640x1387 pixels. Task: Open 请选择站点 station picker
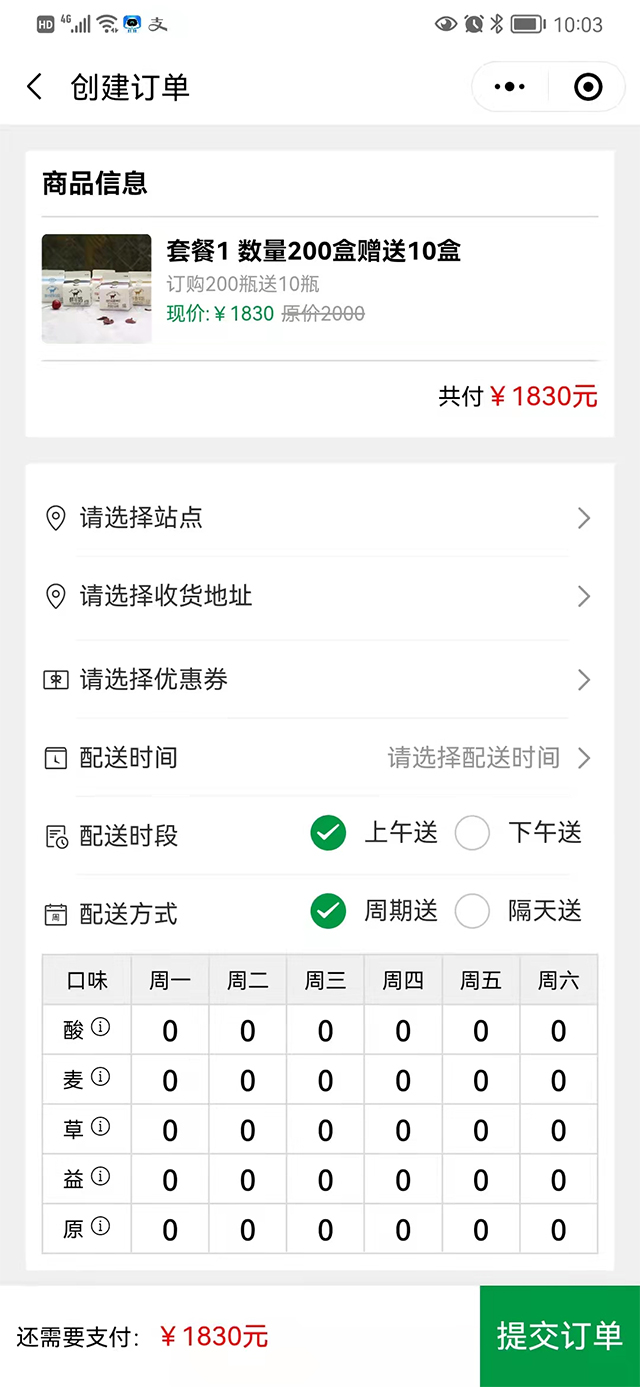point(318,518)
